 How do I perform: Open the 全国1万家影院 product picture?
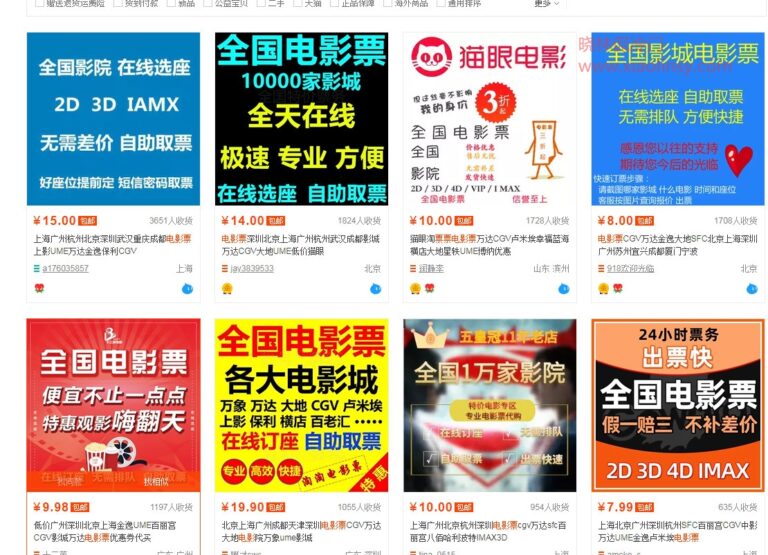click(489, 405)
